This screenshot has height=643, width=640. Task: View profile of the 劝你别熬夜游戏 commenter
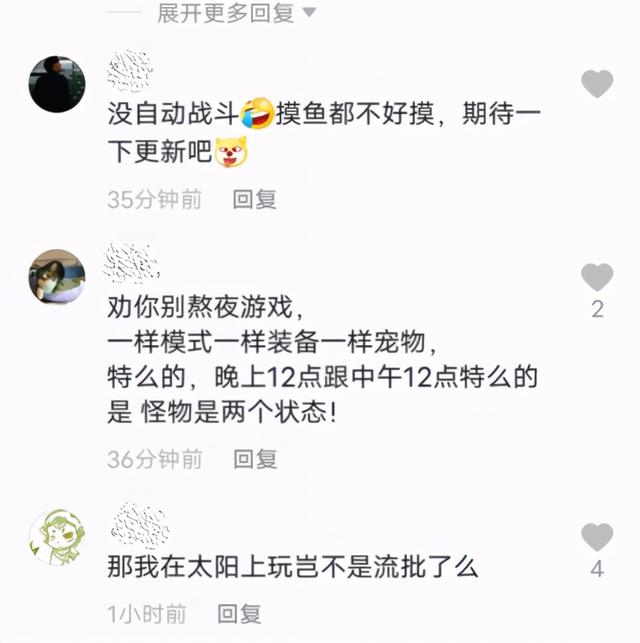click(x=57, y=277)
